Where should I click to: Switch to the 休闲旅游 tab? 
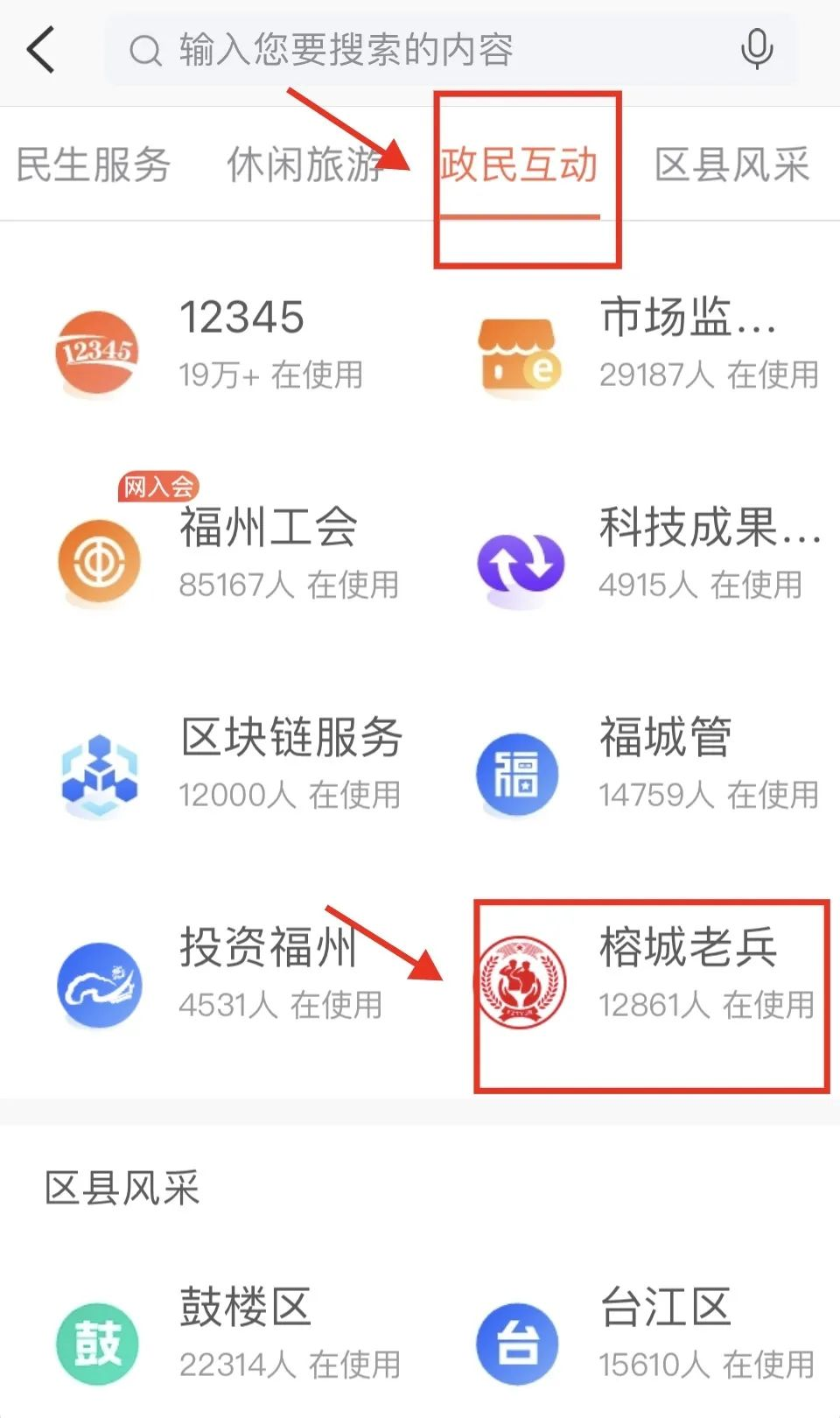point(304,165)
